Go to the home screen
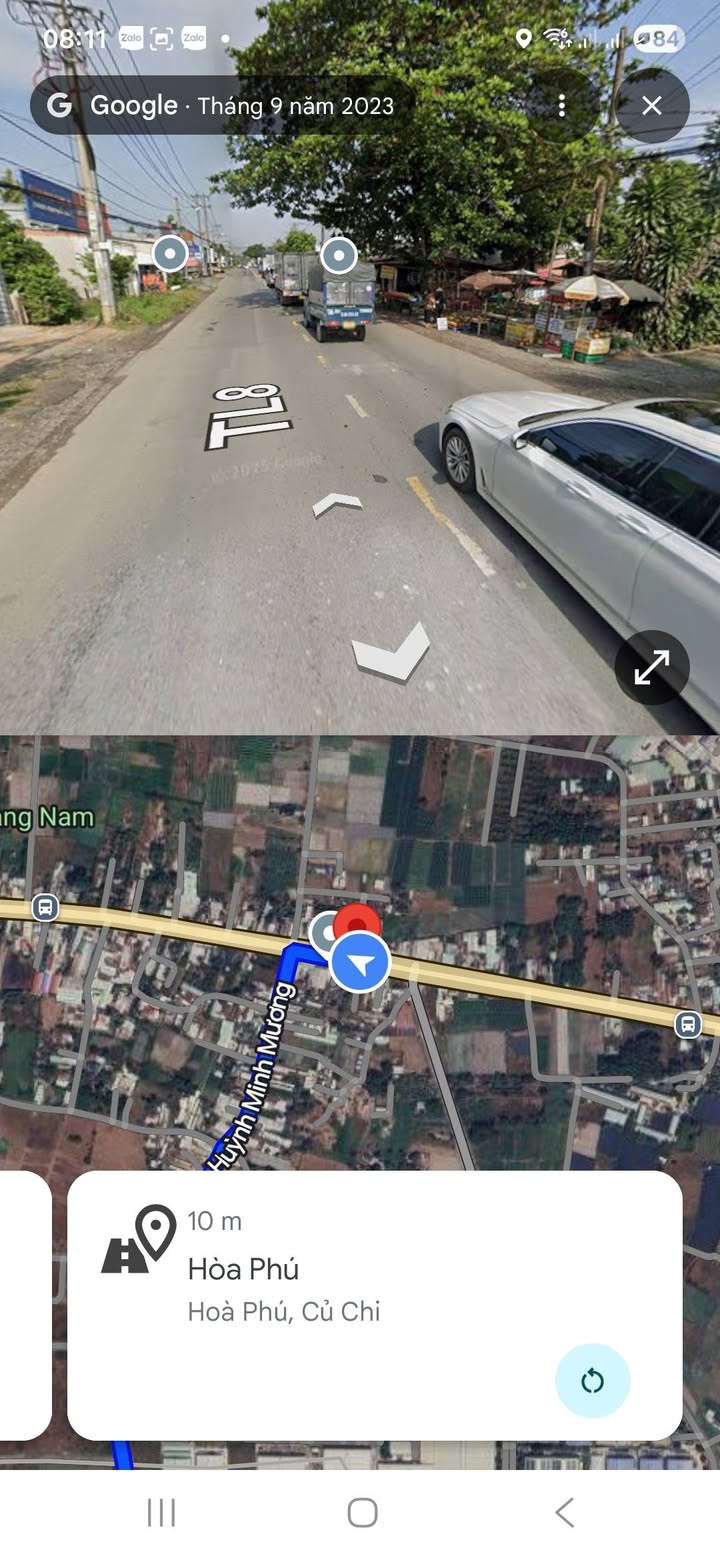This screenshot has width=720, height=1560. point(362,1513)
